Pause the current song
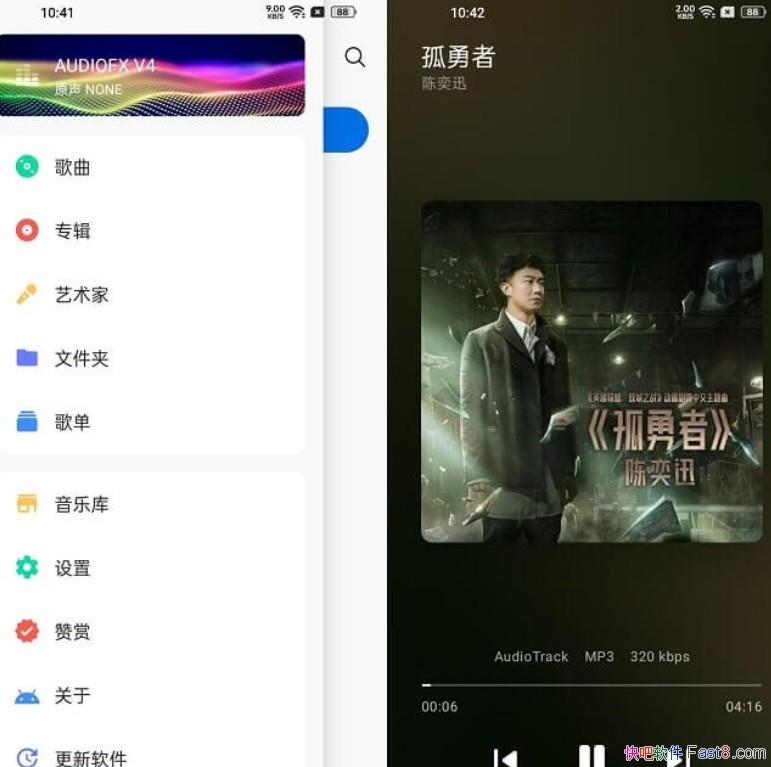The image size is (771, 767). click(591, 756)
